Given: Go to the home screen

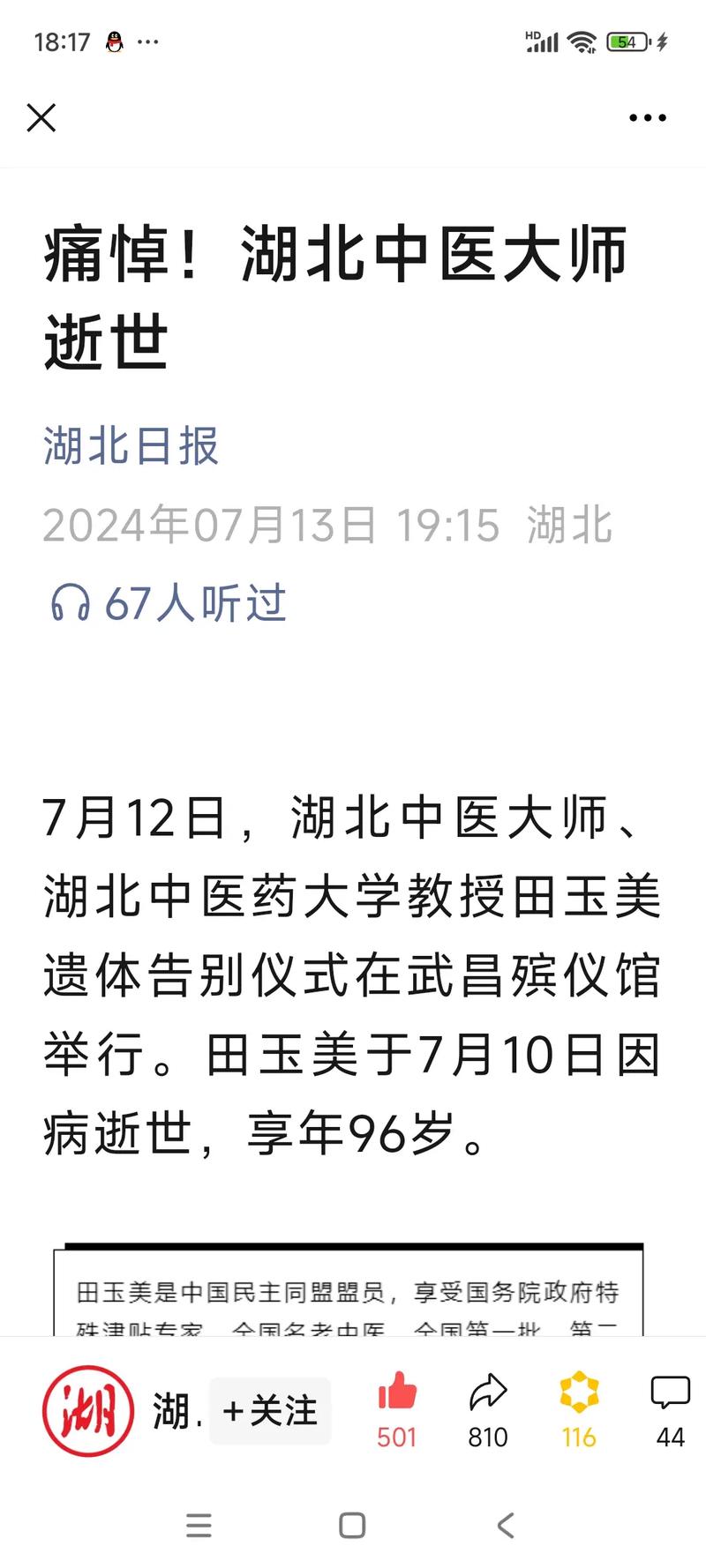Looking at the screenshot, I should coord(352,1526).
